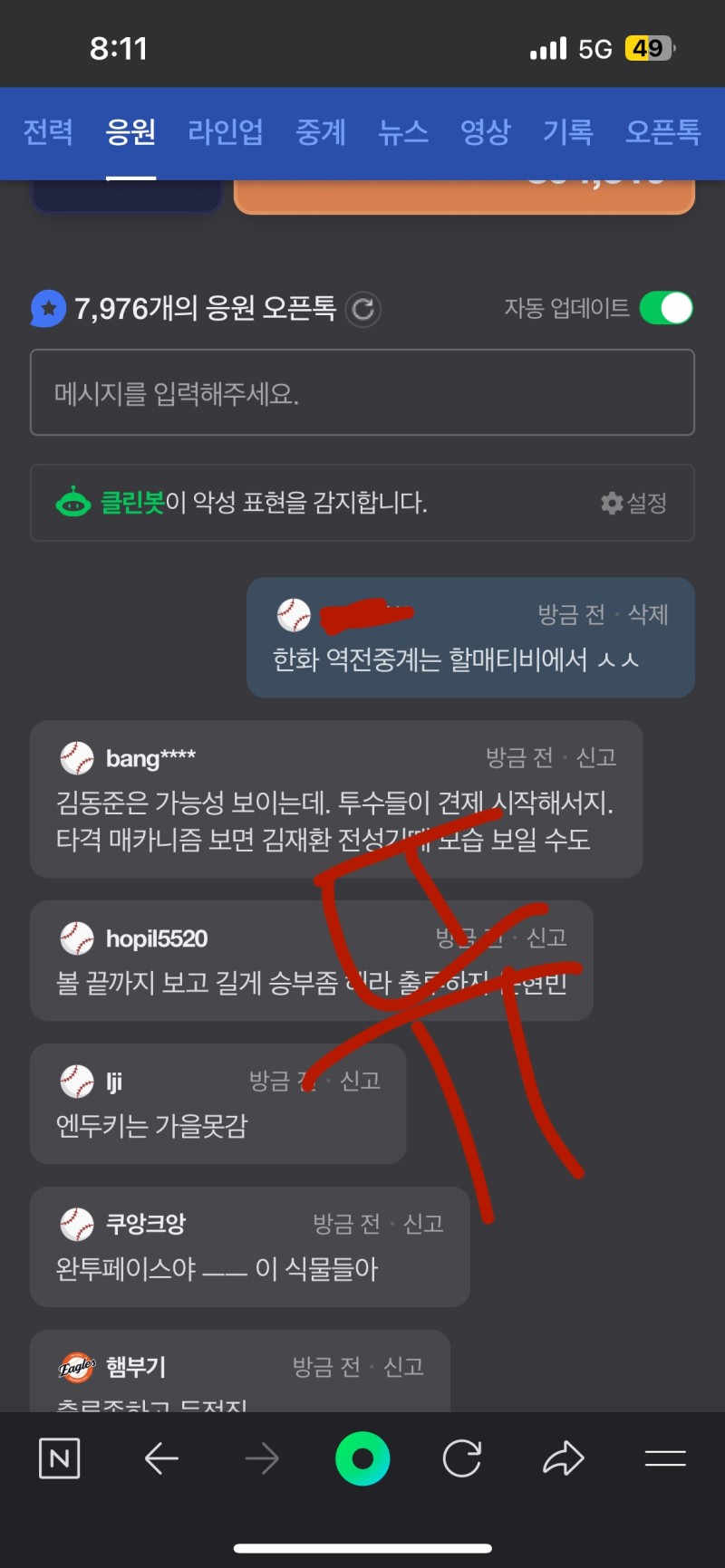Share this page
The height and width of the screenshot is (1568, 725).
pos(563,1458)
